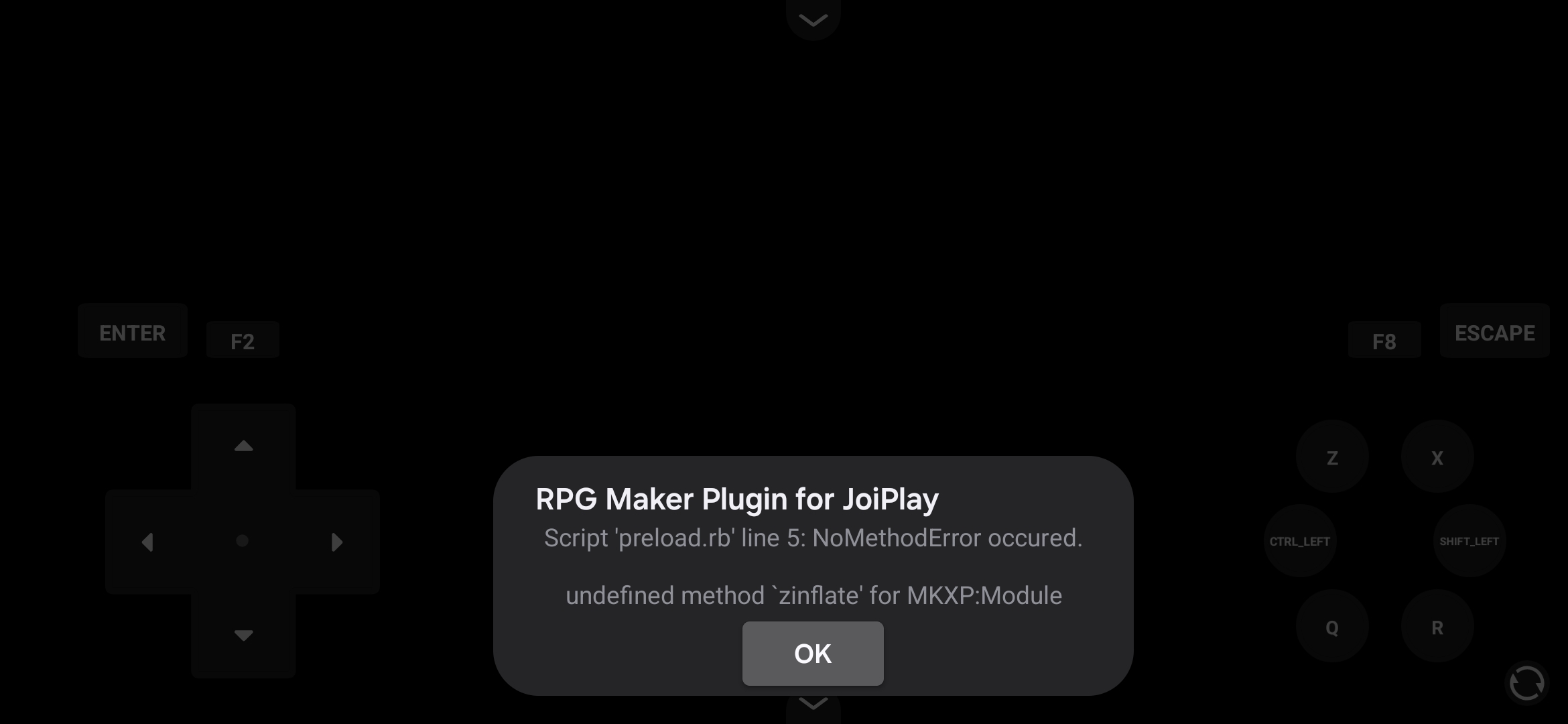Tap the Q action button
The width and height of the screenshot is (1568, 724).
click(1332, 627)
